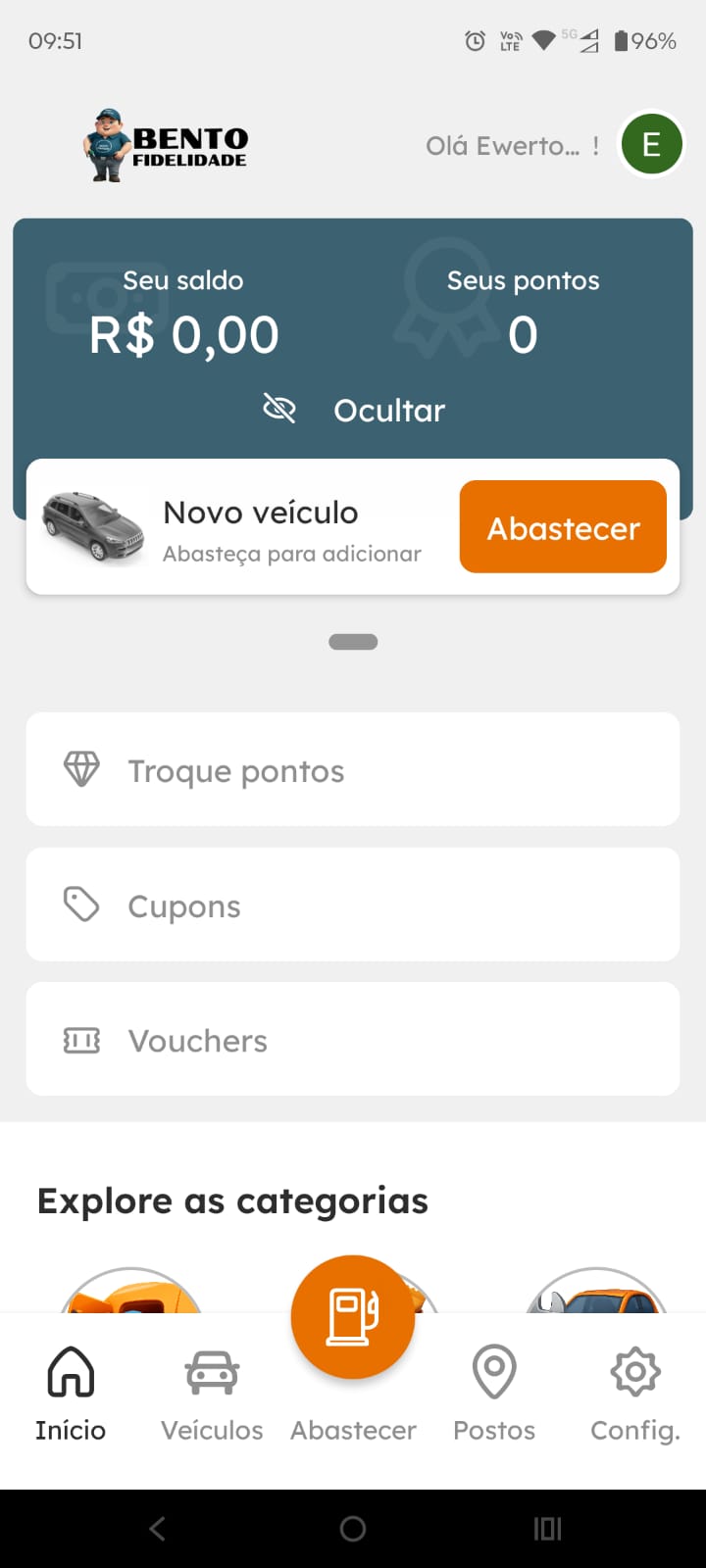Hide balance using the Ocultar eye toggle
The image size is (706, 1568).
point(388,410)
